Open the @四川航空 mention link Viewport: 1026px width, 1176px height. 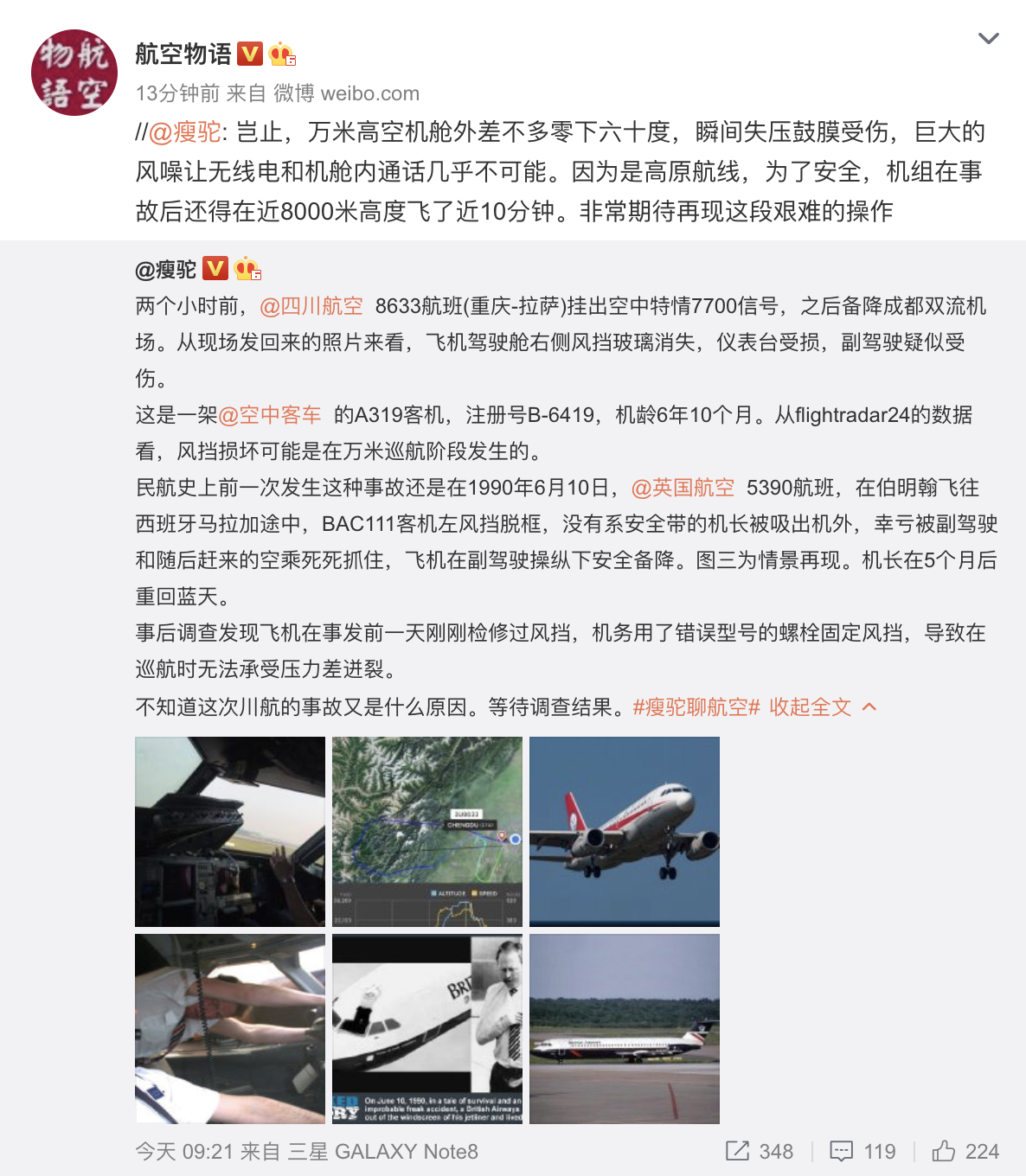click(x=311, y=306)
